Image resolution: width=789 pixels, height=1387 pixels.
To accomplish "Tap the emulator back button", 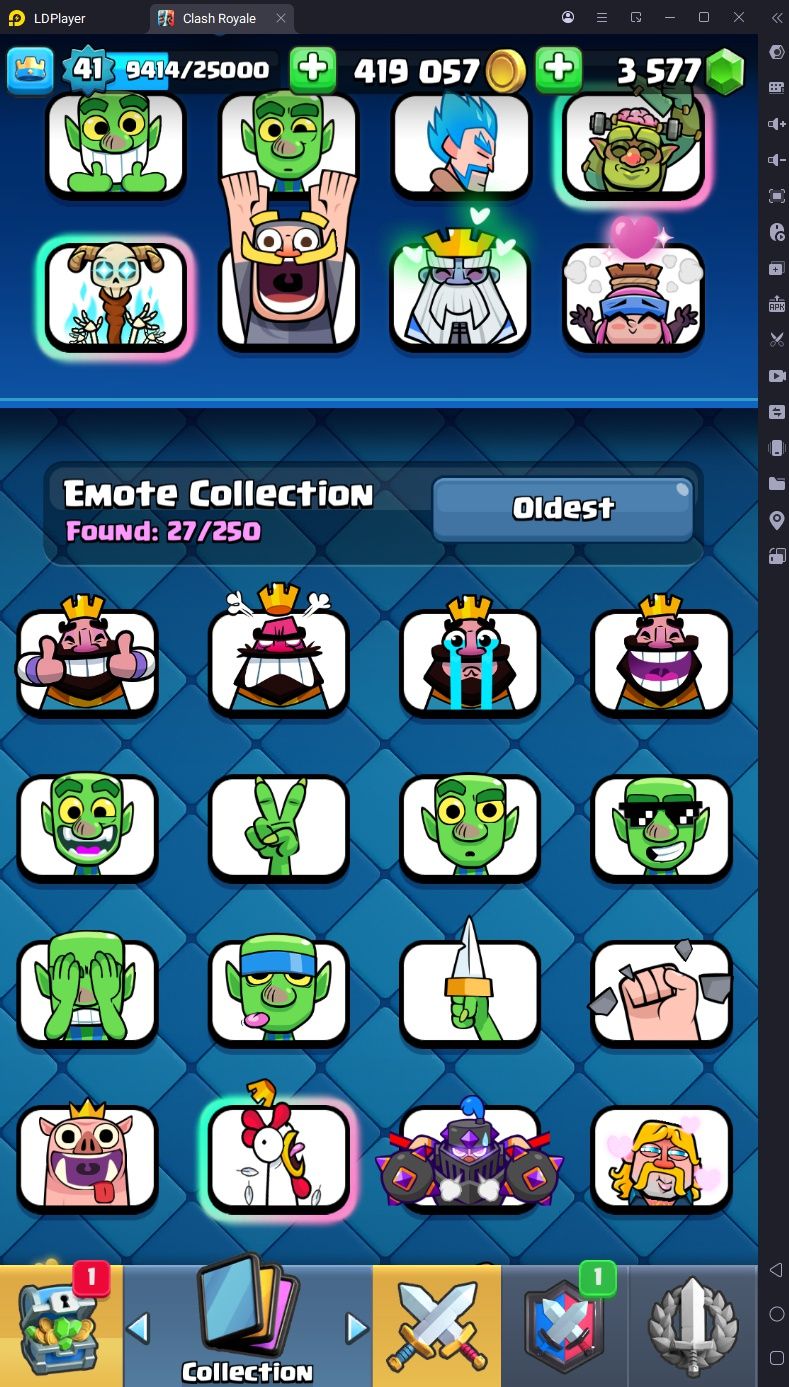I will point(776,1270).
